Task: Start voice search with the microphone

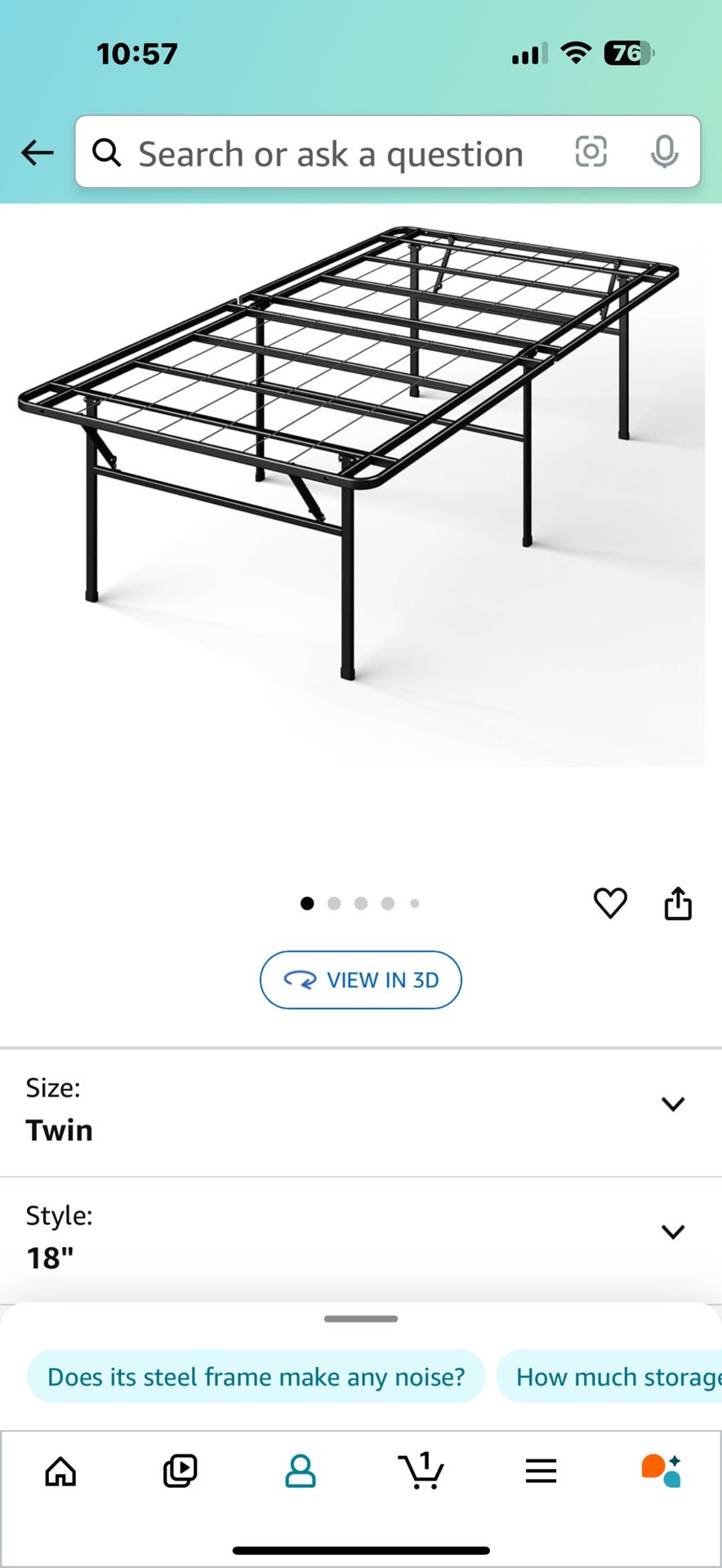Action: 664,152
